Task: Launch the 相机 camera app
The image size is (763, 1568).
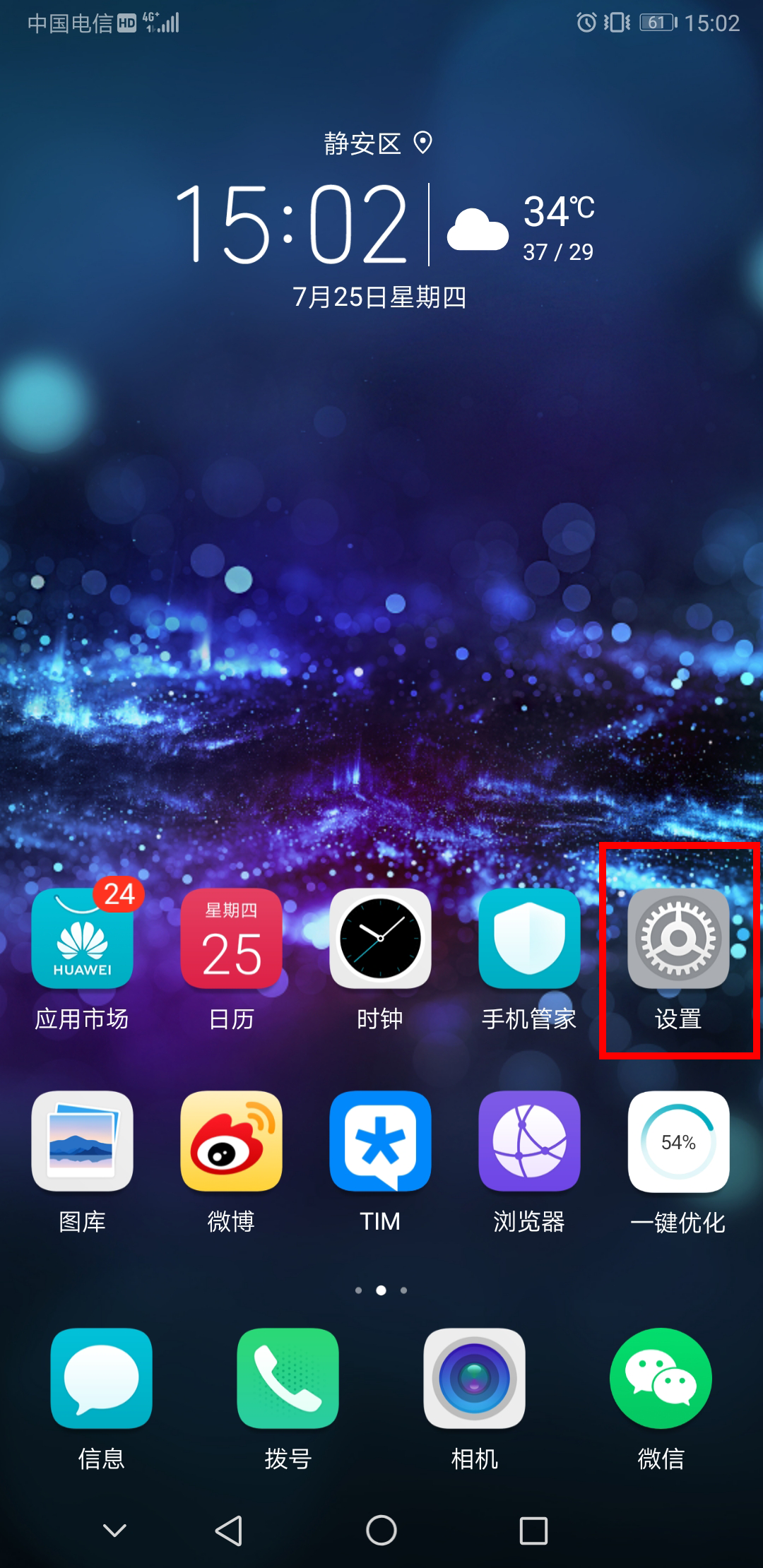Action: point(474,1379)
